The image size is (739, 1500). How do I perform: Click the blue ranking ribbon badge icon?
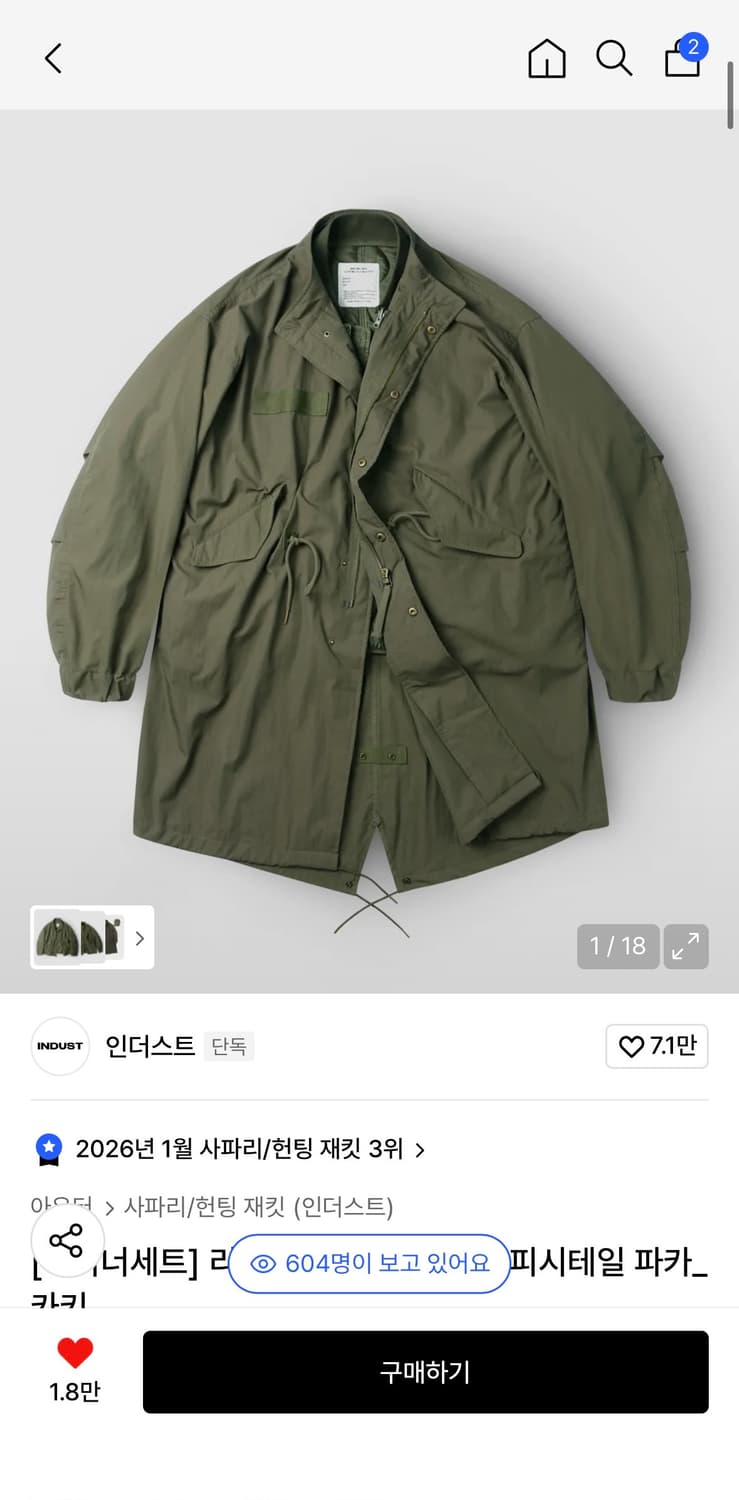coord(47,1149)
